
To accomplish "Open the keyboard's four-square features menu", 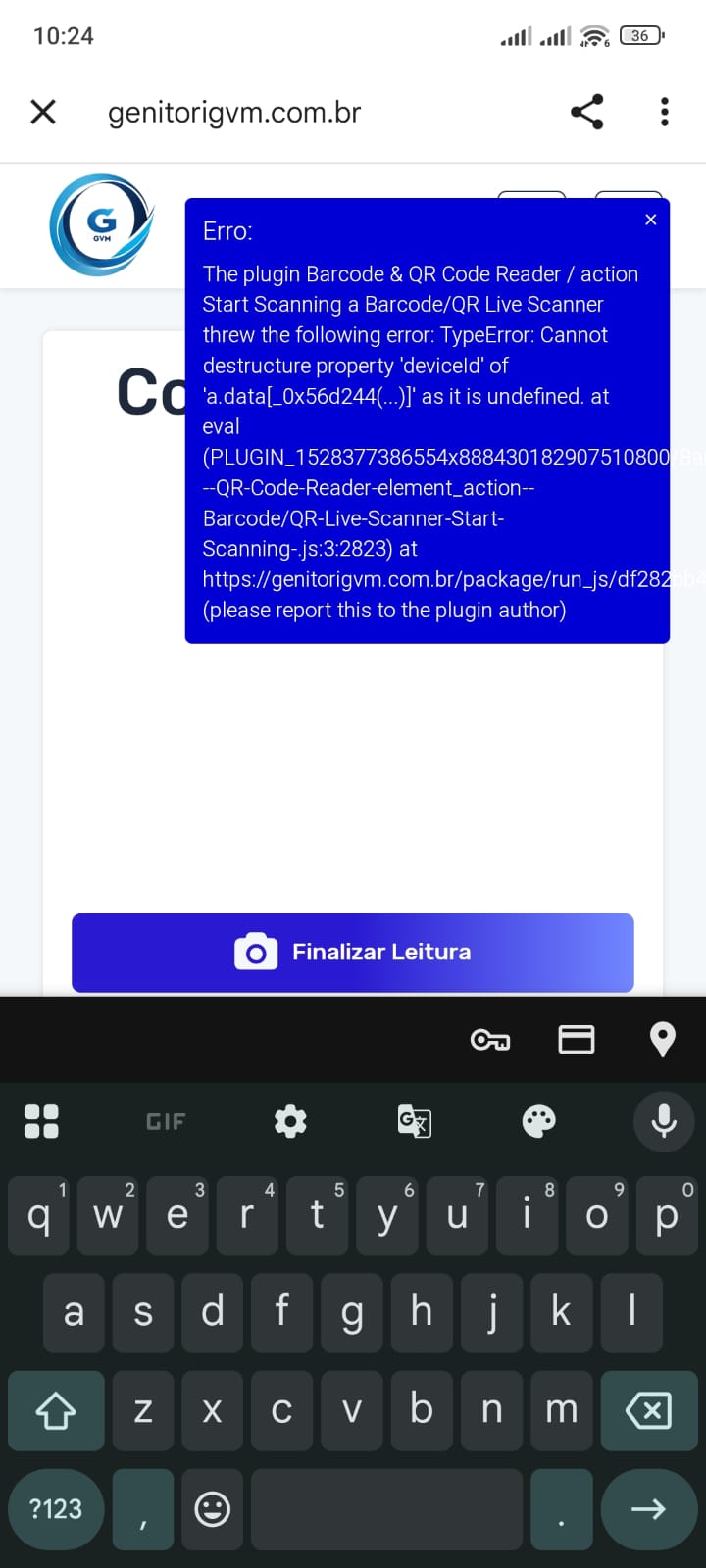I will click(x=41, y=1120).
